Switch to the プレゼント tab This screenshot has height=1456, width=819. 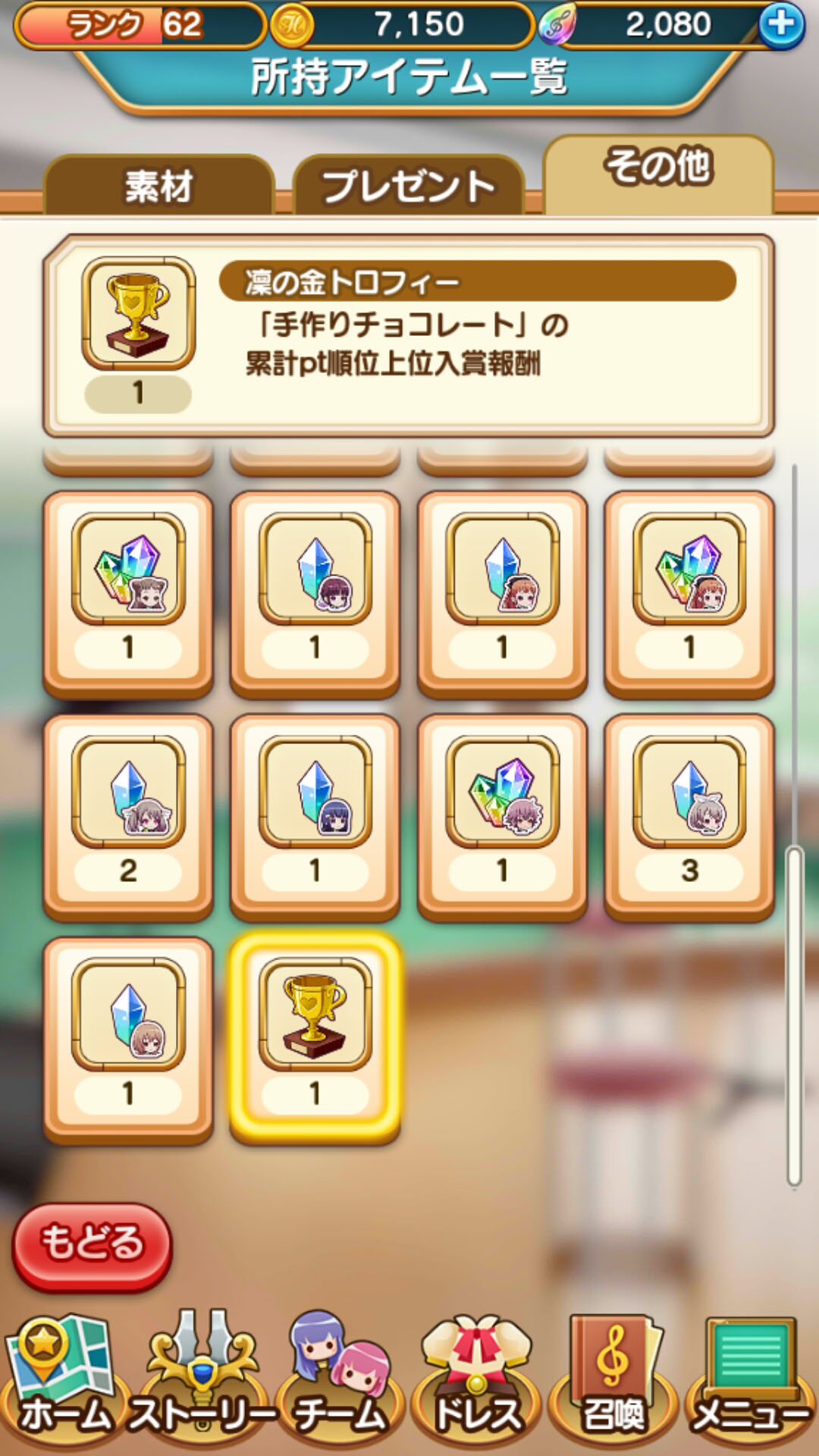(x=409, y=185)
